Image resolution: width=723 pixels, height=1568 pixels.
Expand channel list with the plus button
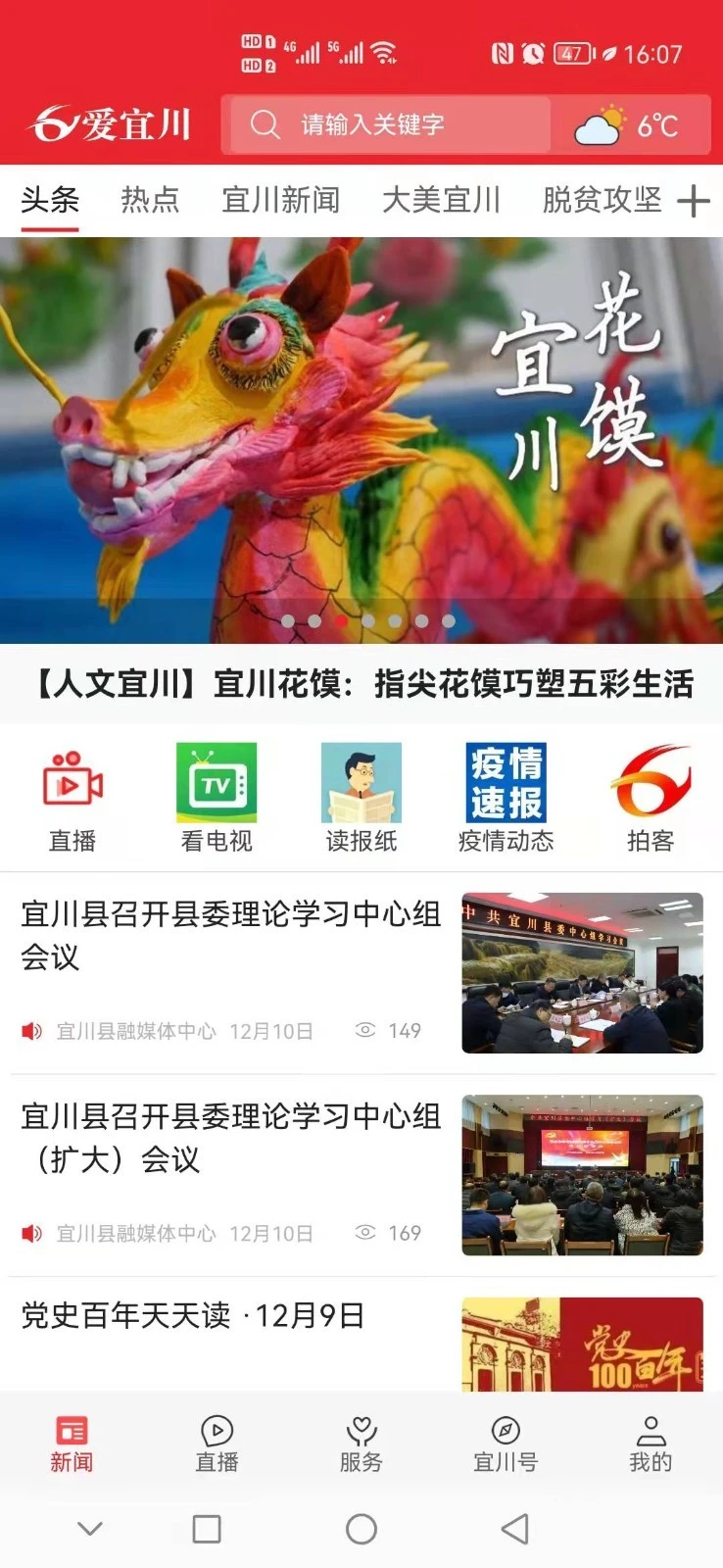tap(695, 199)
